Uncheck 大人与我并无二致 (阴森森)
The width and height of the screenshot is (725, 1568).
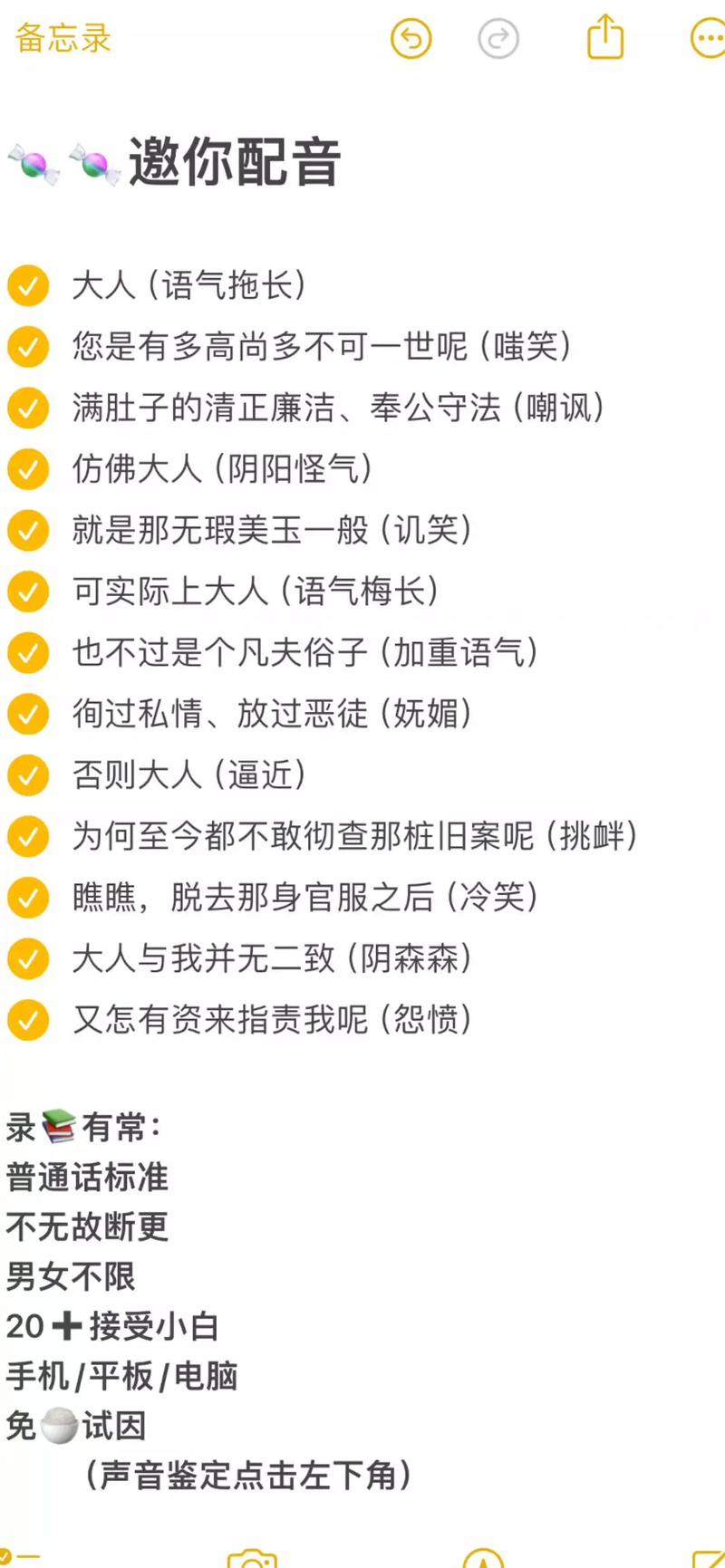[x=28, y=958]
